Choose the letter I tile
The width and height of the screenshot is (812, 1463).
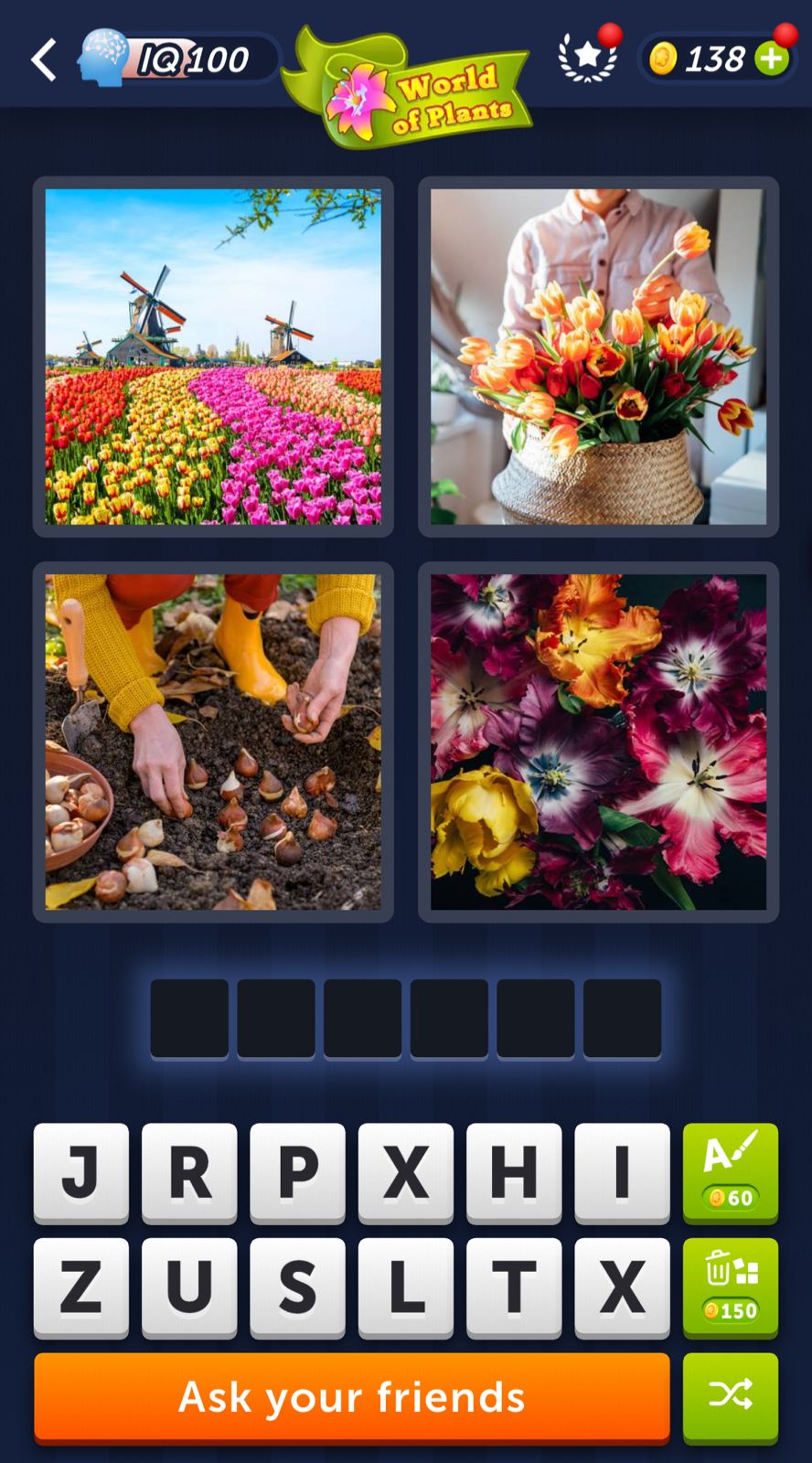coord(622,1171)
